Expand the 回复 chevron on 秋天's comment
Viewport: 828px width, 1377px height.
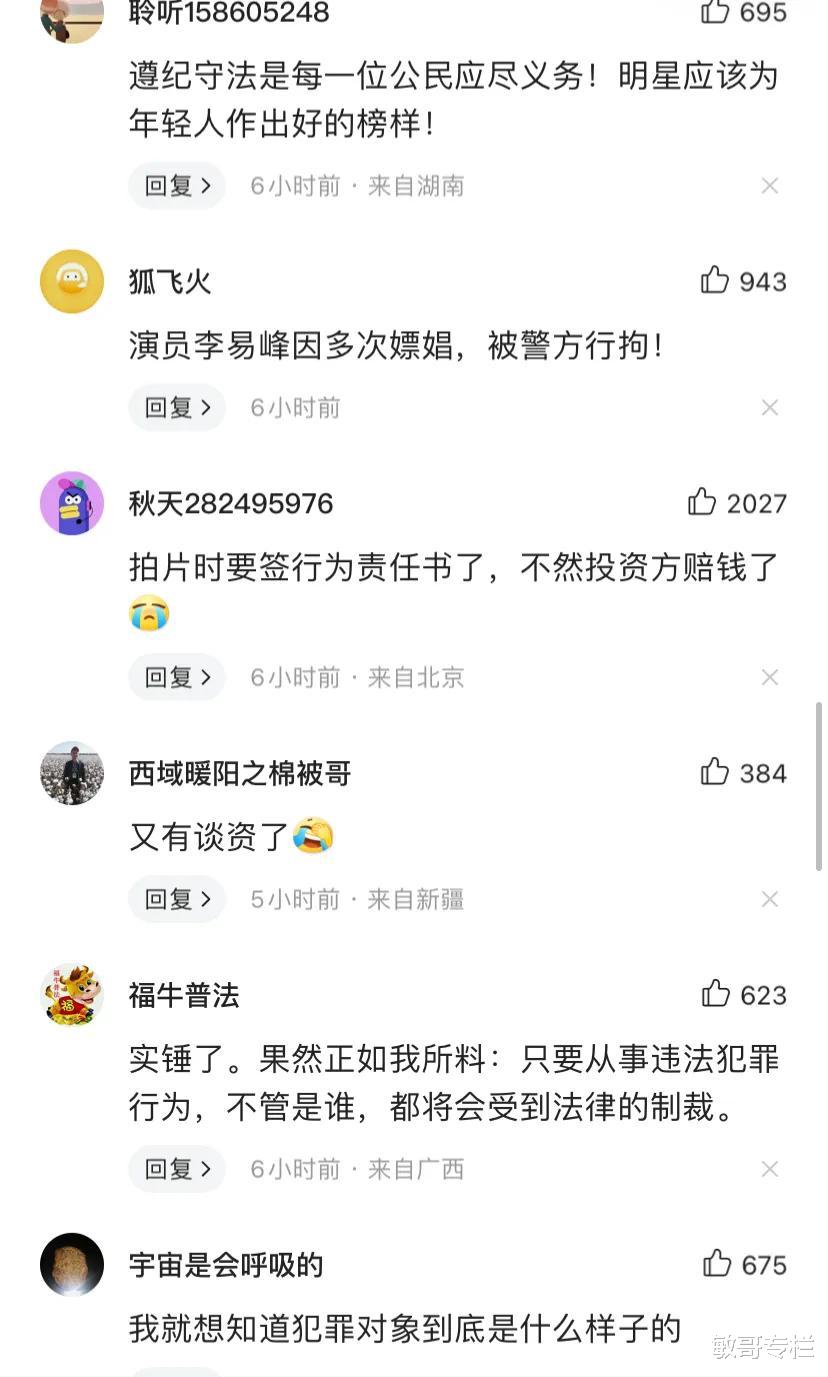176,677
